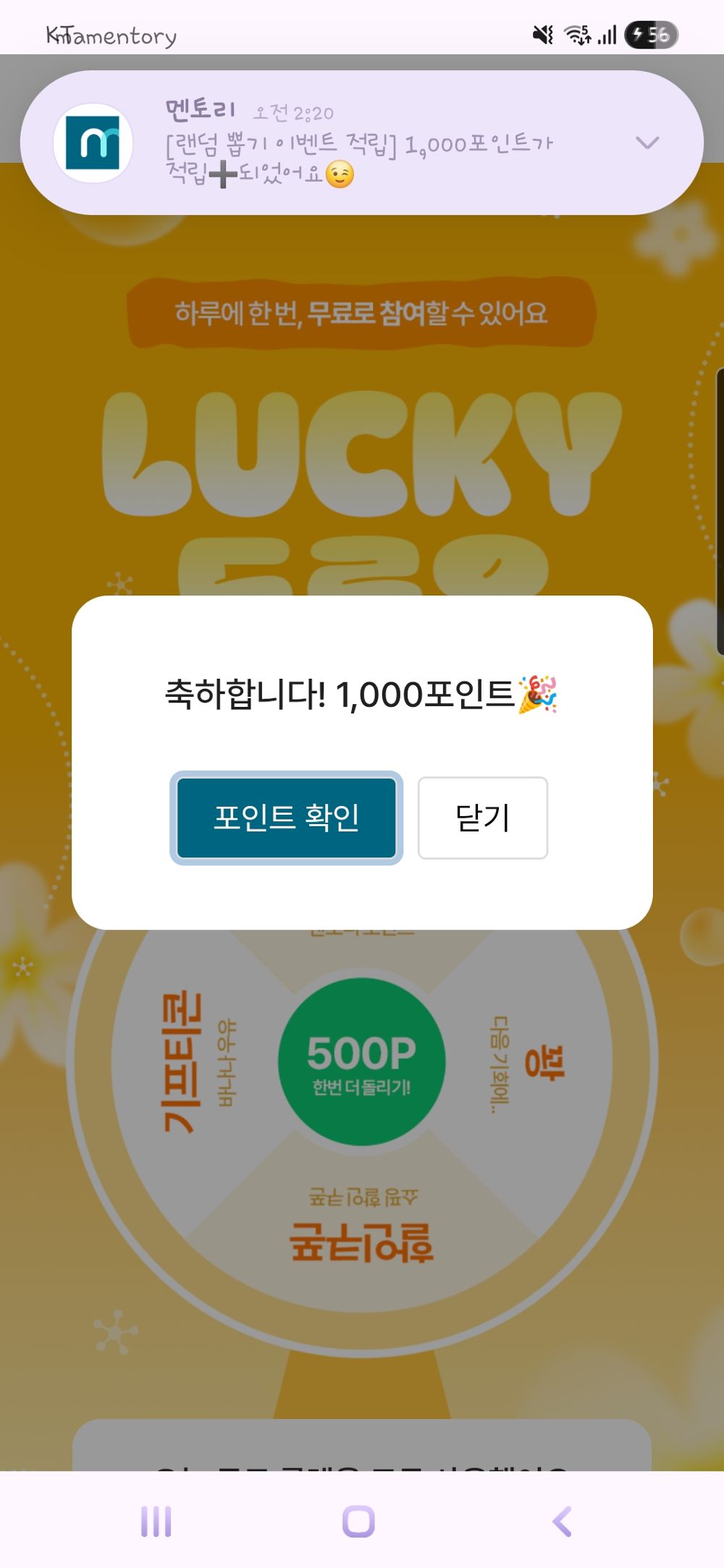Open Recents with the navigation bar icon
The width and height of the screenshot is (724, 1568).
click(156, 1520)
